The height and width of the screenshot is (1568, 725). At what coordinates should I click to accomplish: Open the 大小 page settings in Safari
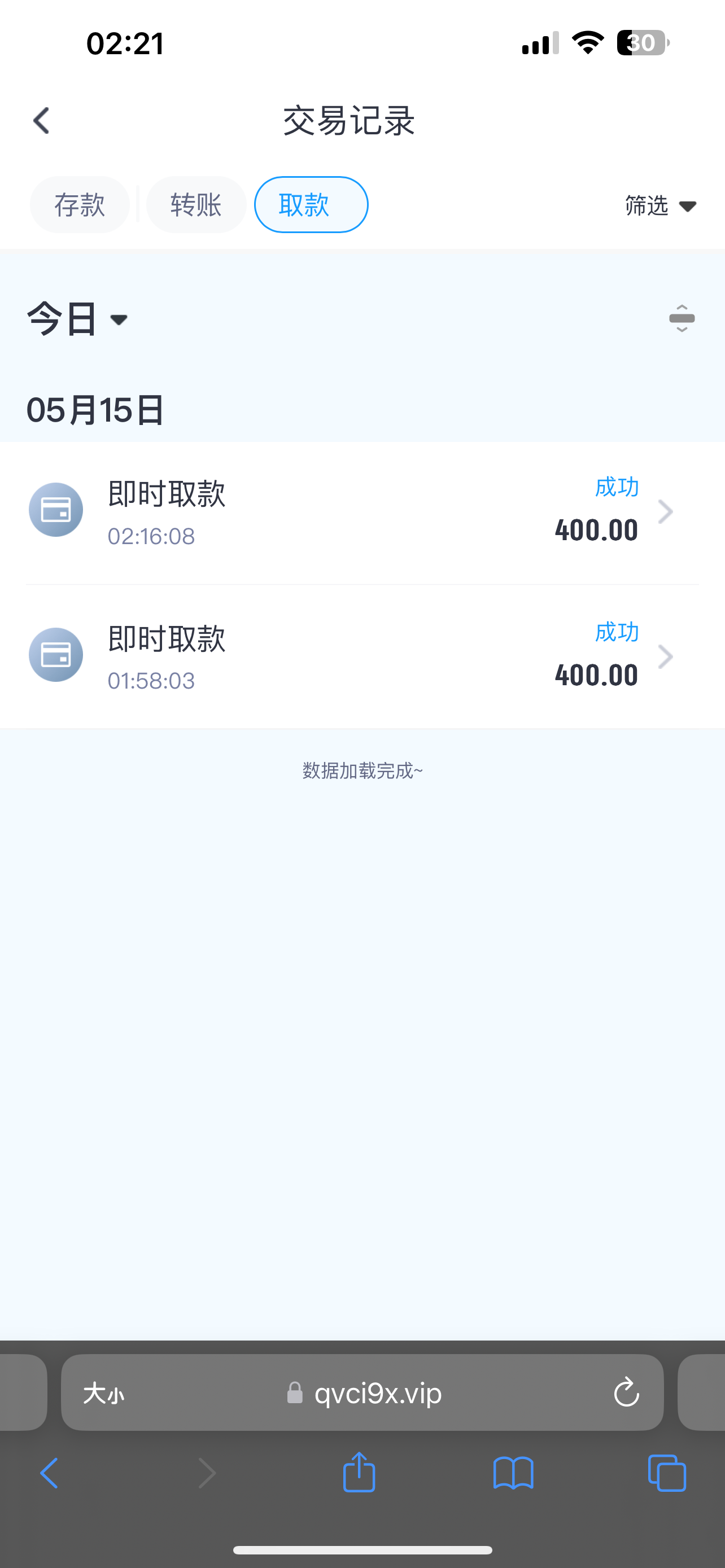point(103,1392)
